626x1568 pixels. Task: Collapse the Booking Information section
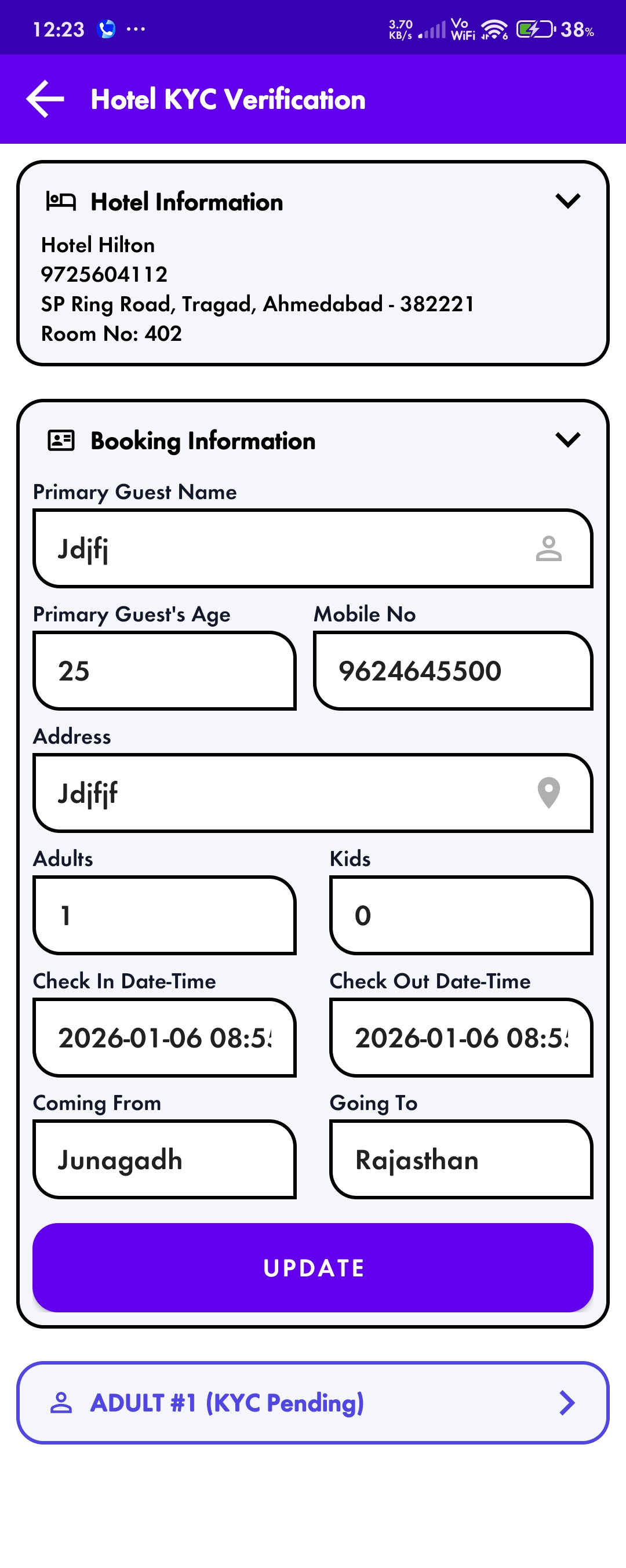[567, 439]
